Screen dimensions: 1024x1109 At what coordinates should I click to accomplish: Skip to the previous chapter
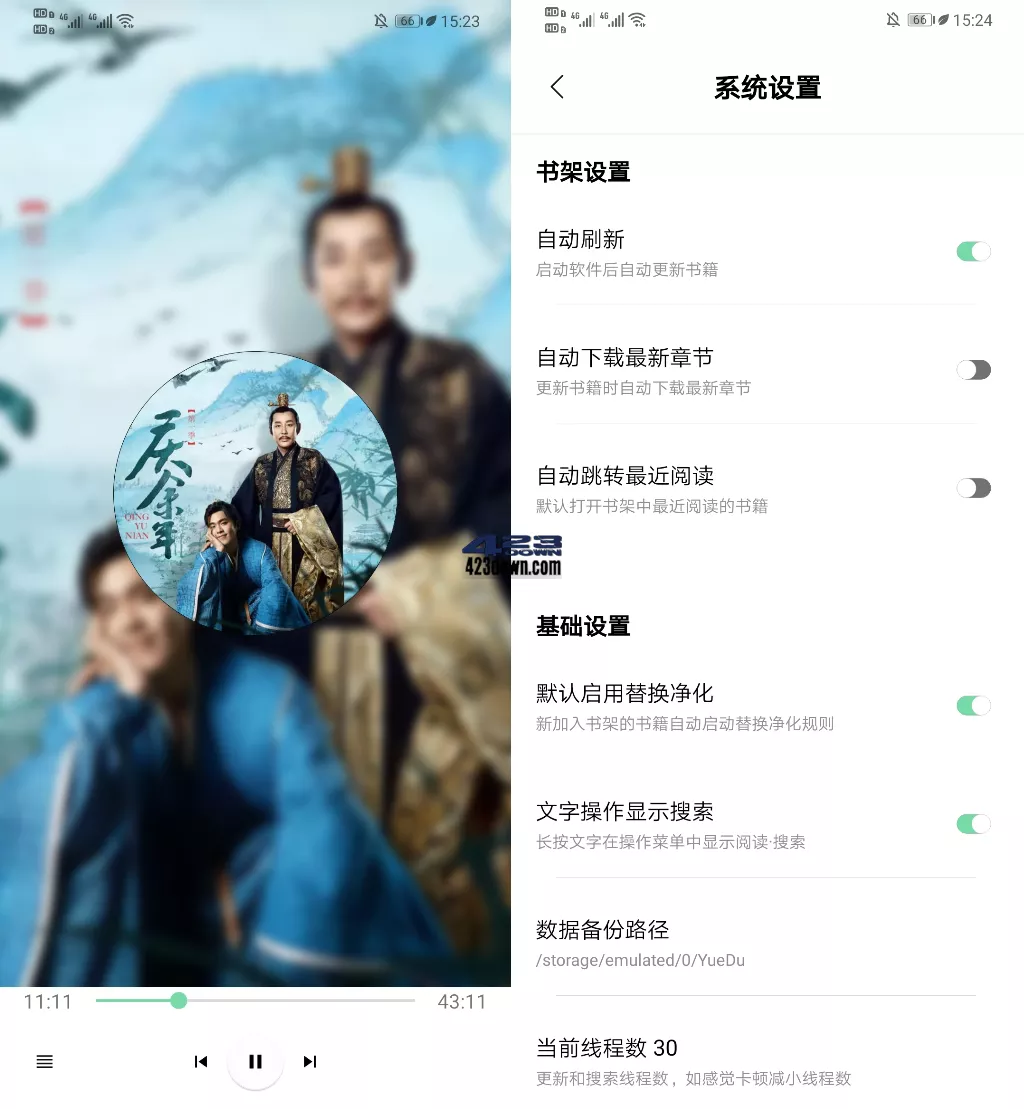[201, 1062]
